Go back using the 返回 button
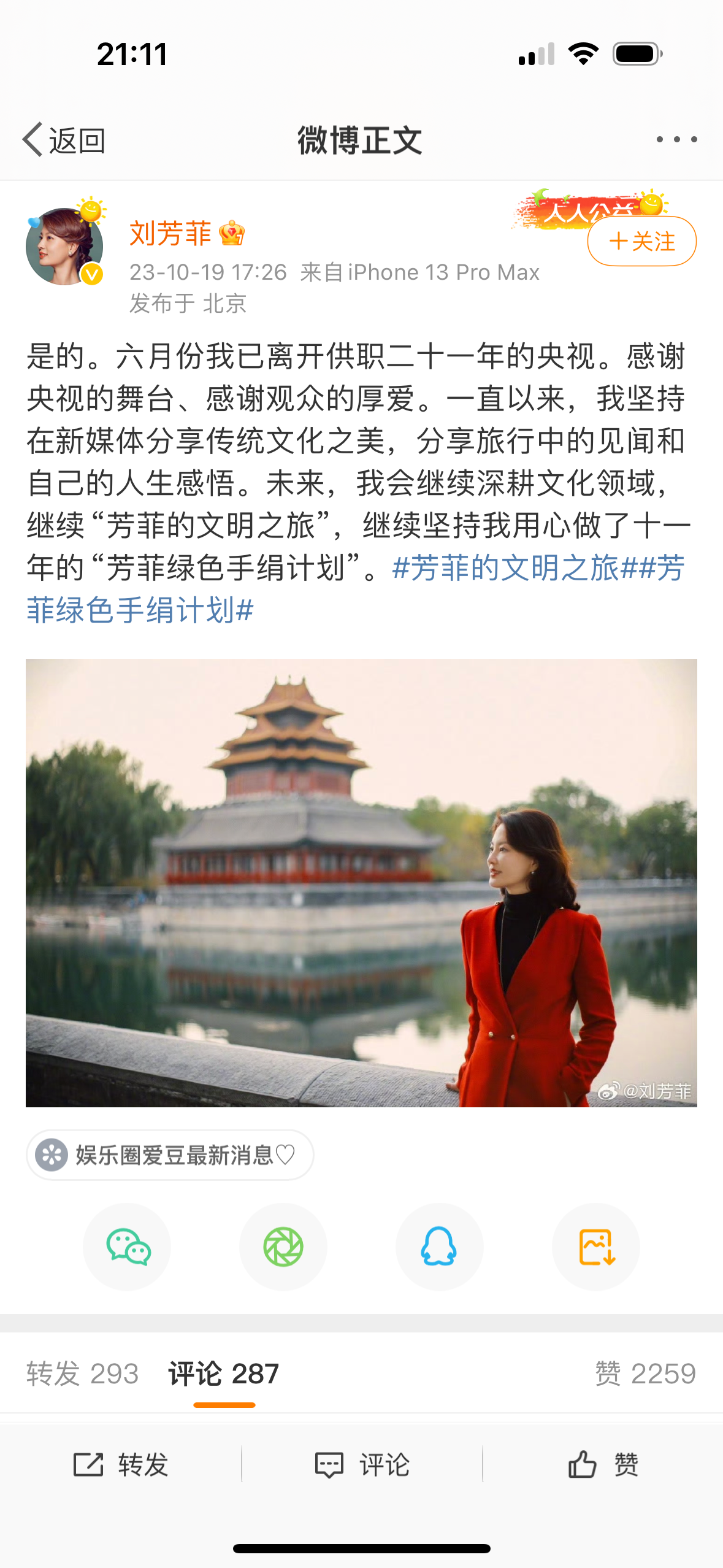The width and height of the screenshot is (723, 1568). coord(64,140)
